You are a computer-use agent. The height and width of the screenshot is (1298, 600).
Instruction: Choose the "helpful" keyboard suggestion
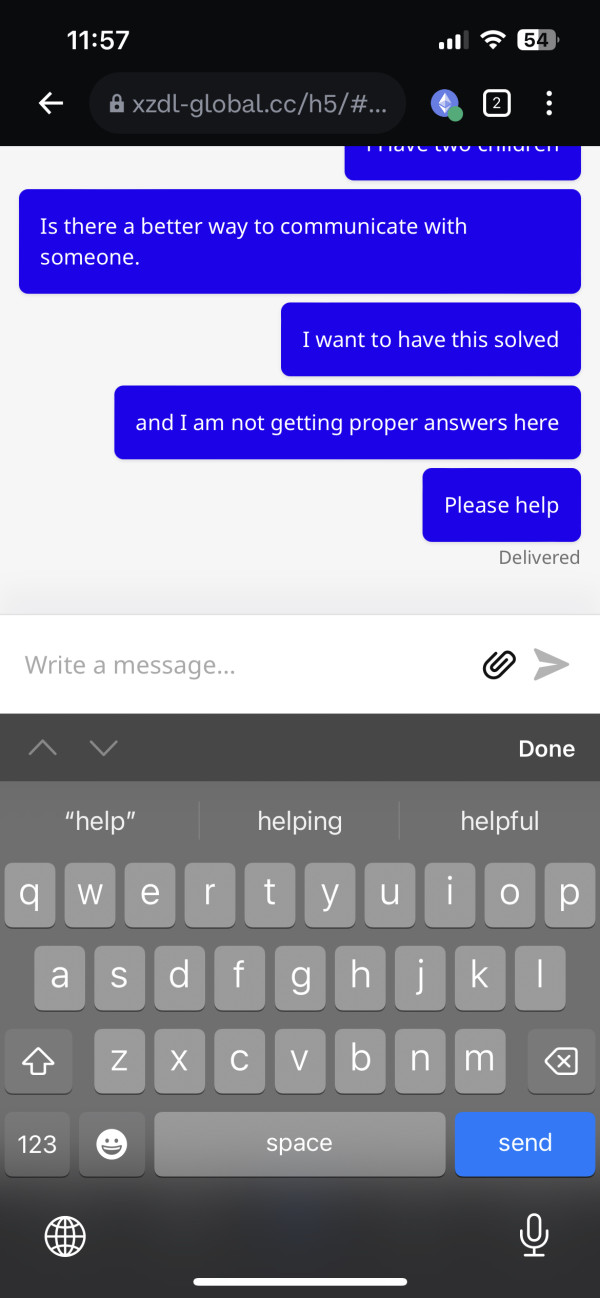pos(499,821)
